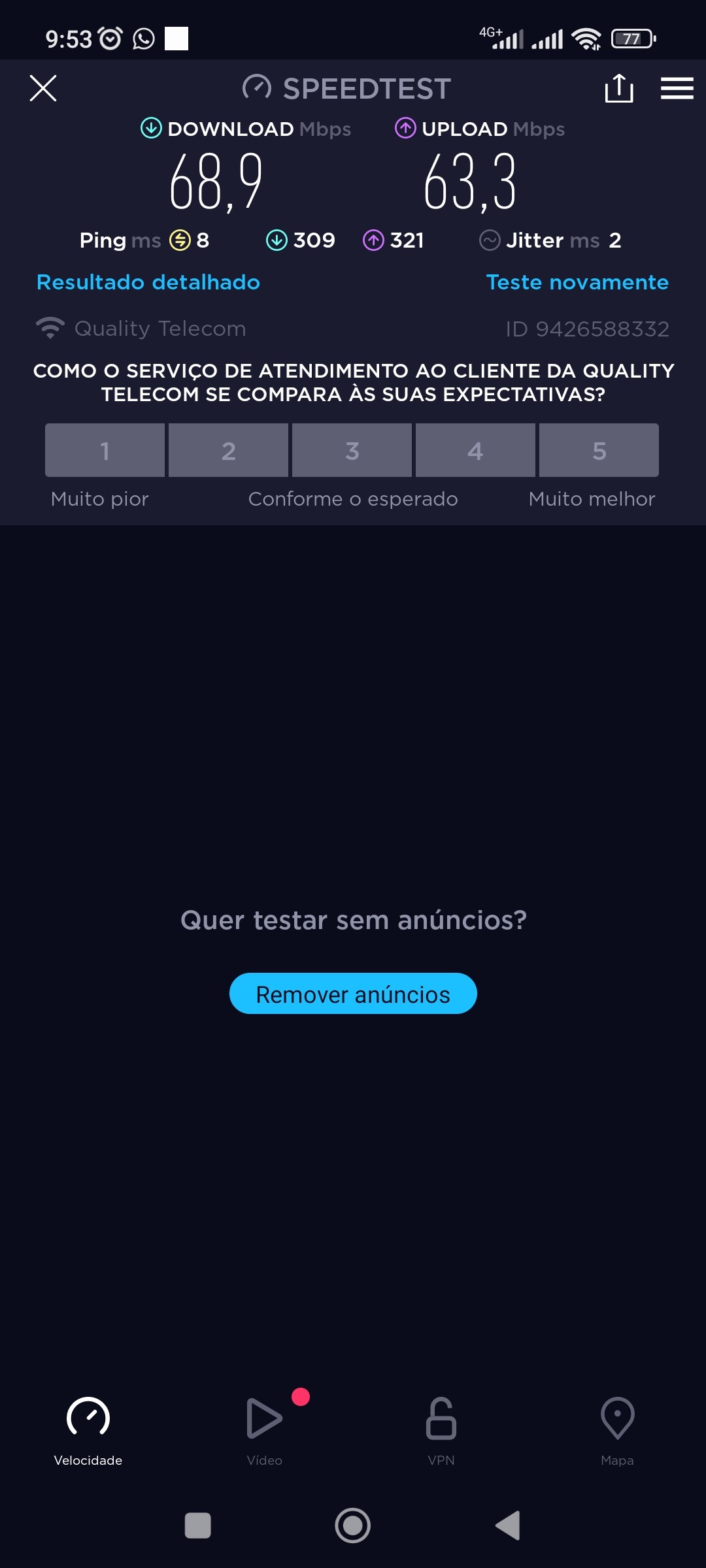
Task: Rate customer service 1, Muito pior
Action: click(105, 450)
